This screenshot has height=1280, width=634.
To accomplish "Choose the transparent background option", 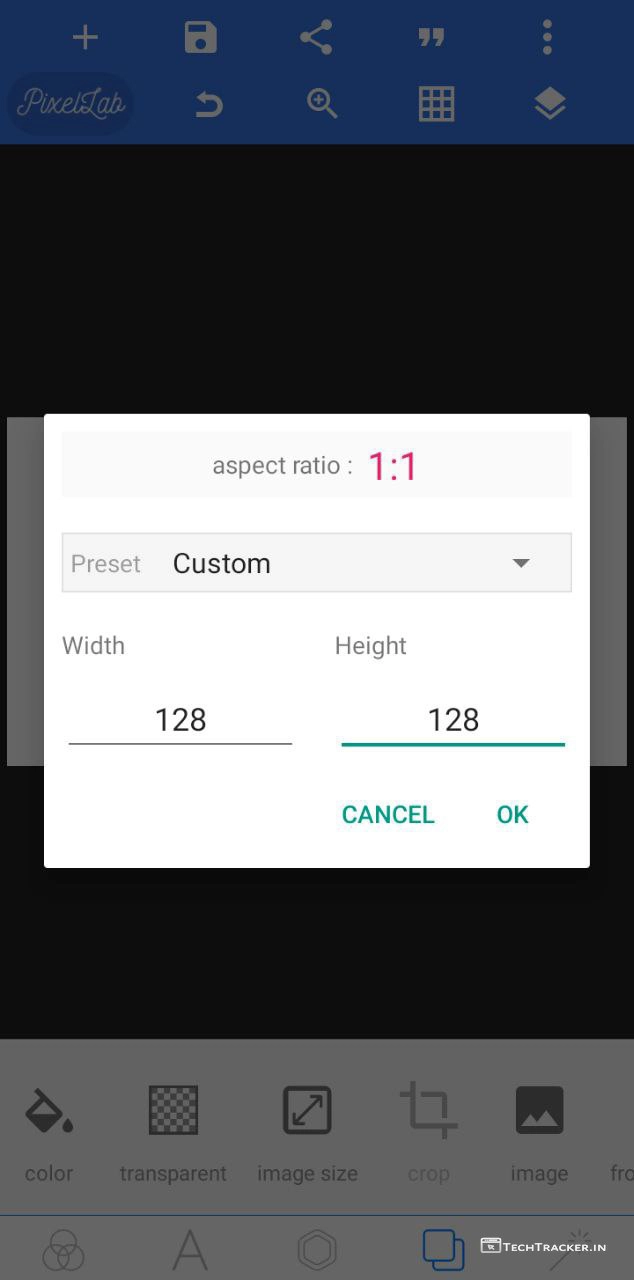I will (x=173, y=1132).
